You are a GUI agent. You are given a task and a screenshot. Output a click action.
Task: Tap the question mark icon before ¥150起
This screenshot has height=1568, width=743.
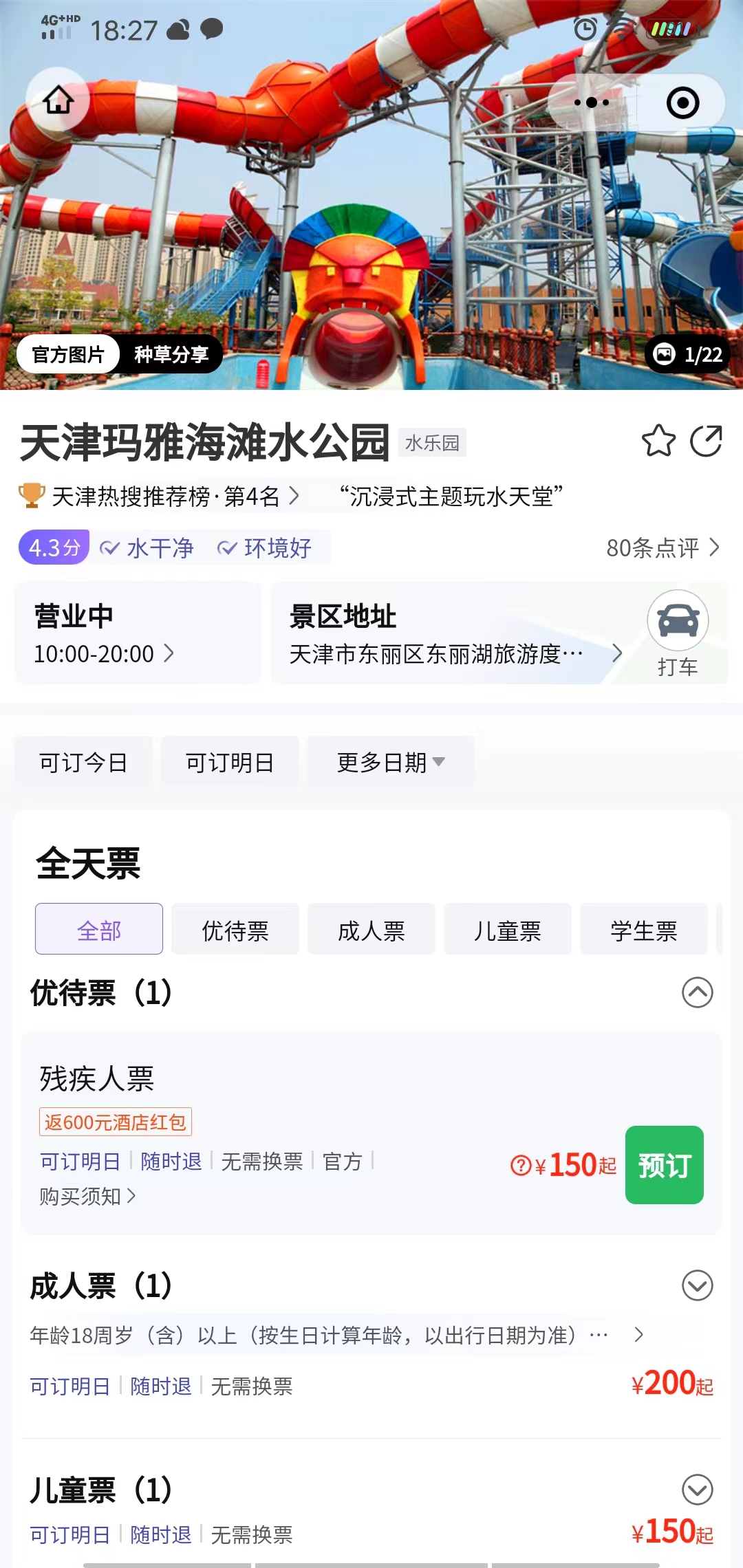pyautogui.click(x=521, y=1164)
